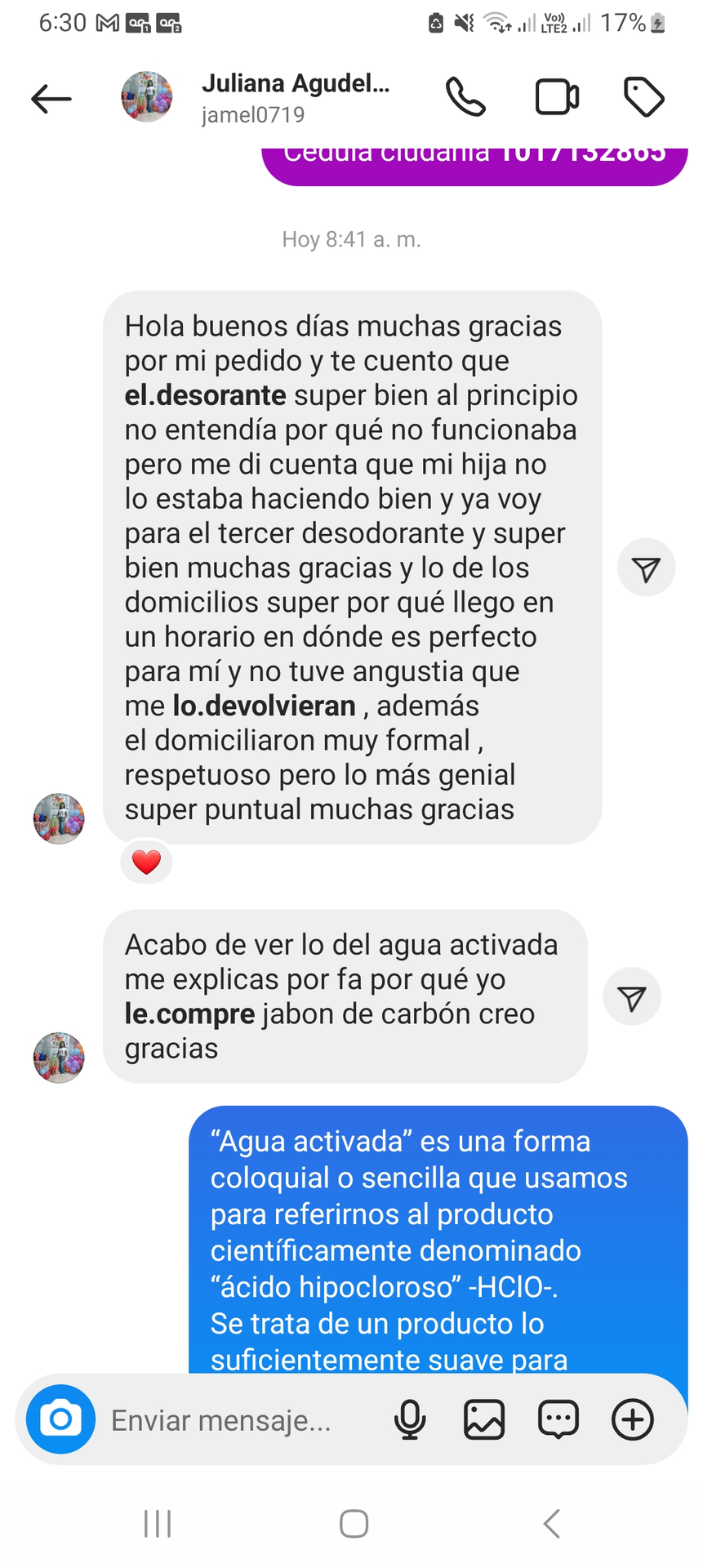Tap the heart reaction under the message
The height and width of the screenshot is (1568, 703).
(146, 862)
